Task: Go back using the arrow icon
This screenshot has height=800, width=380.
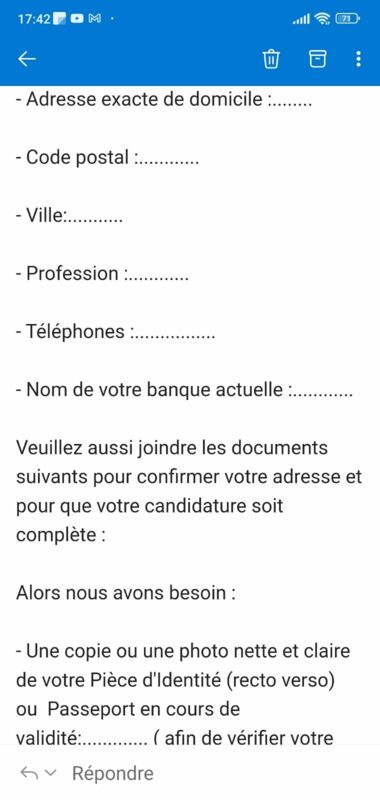Action: 27,59
